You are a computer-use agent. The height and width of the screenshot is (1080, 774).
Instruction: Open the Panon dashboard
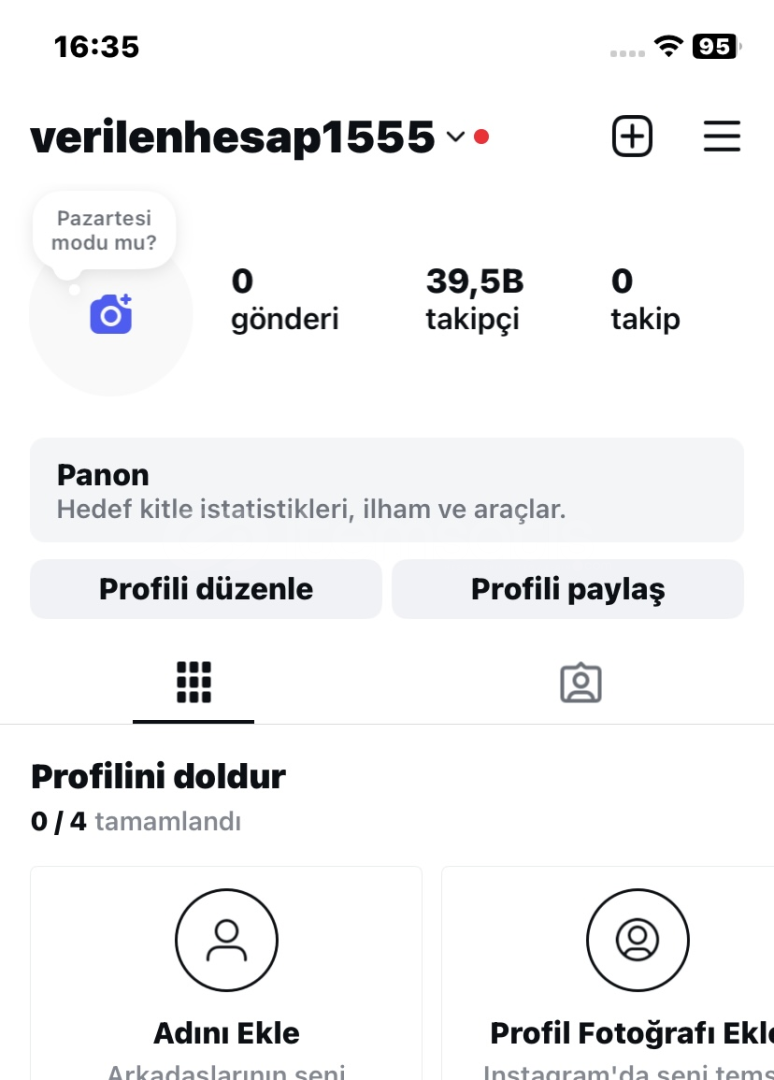coord(386,490)
